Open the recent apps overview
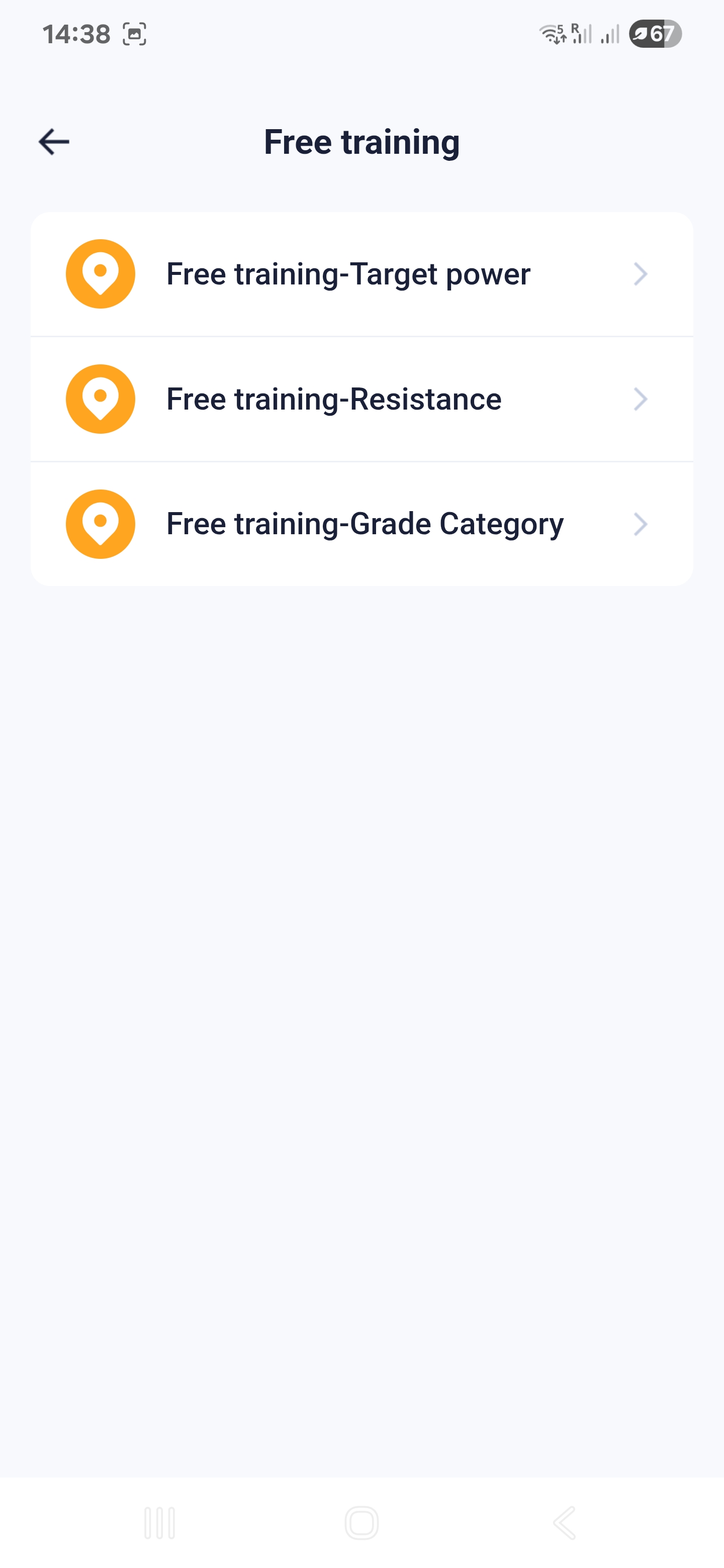This screenshot has width=724, height=1568. tap(159, 1522)
